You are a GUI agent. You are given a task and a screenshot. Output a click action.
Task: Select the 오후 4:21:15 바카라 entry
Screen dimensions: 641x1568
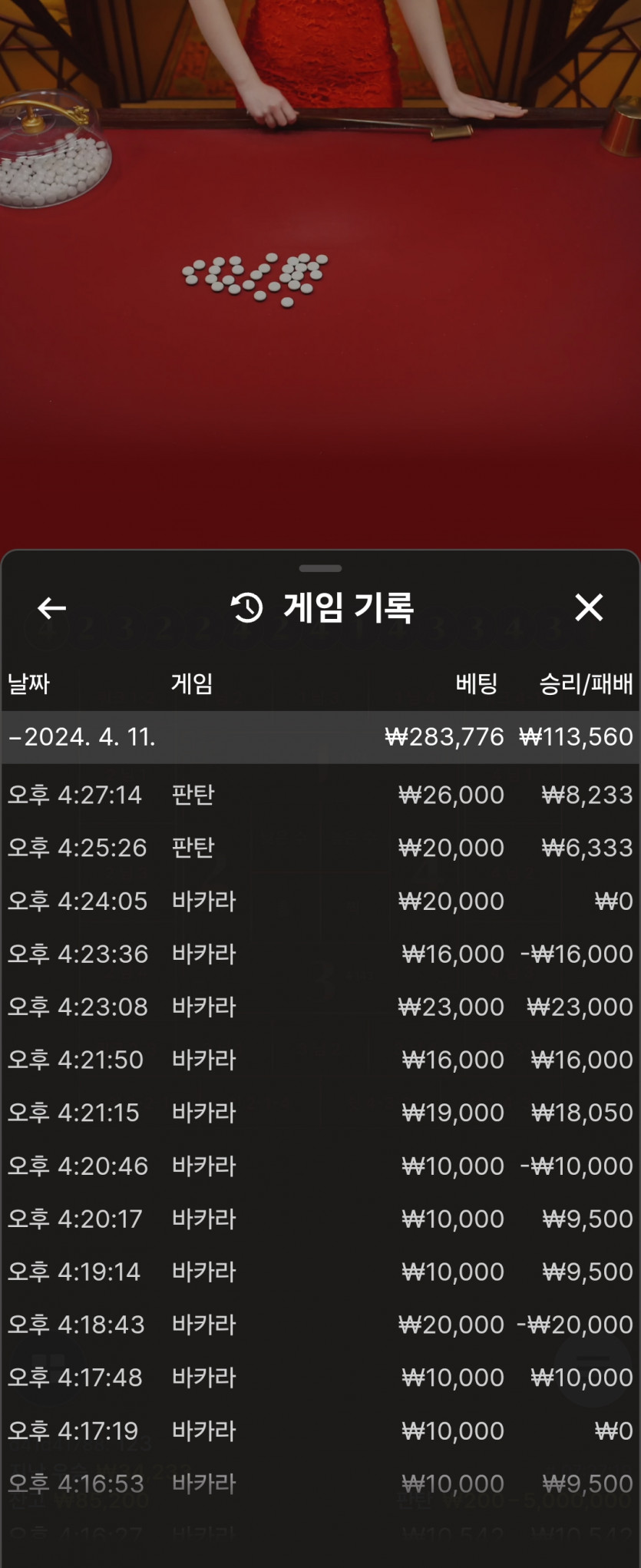[320, 1113]
